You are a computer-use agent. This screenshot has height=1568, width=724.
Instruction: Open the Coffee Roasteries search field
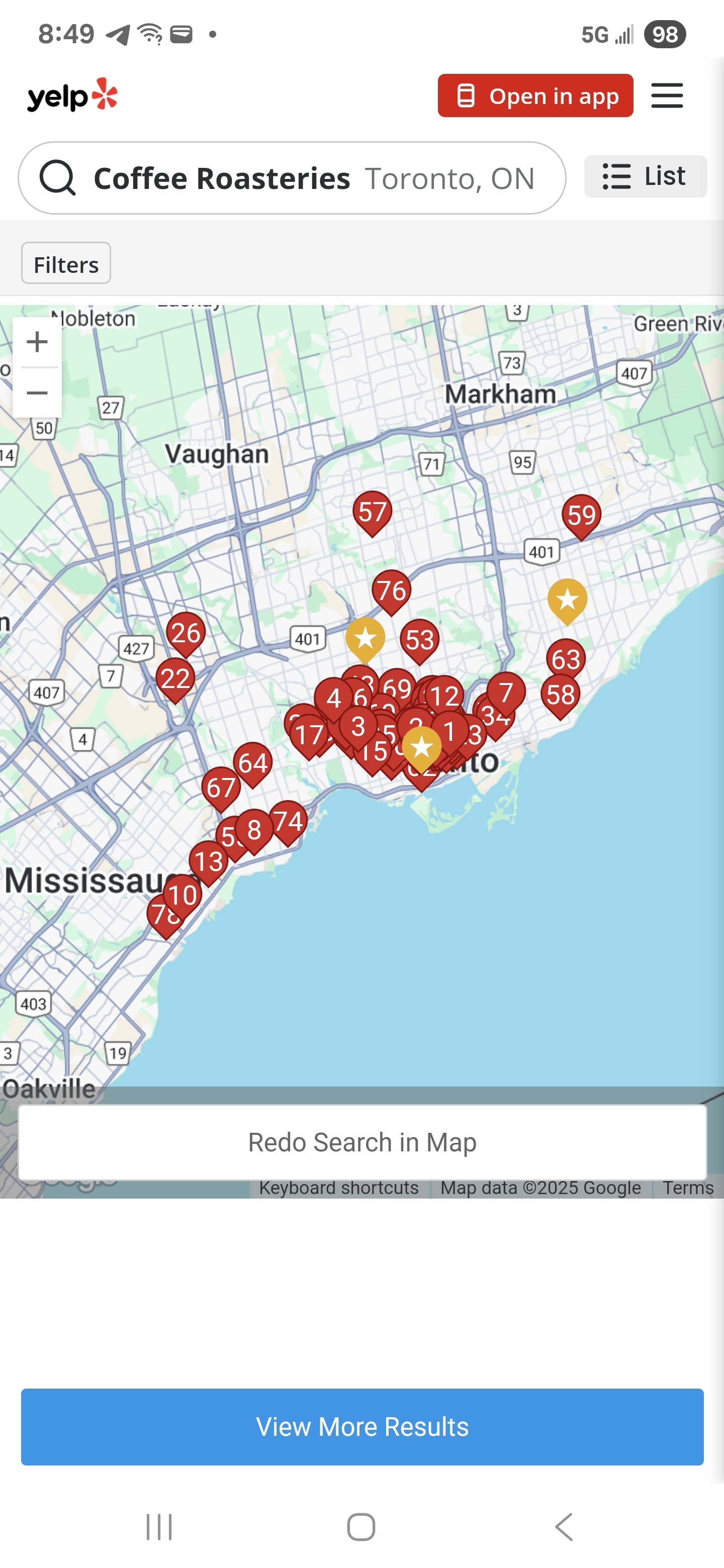point(292,178)
